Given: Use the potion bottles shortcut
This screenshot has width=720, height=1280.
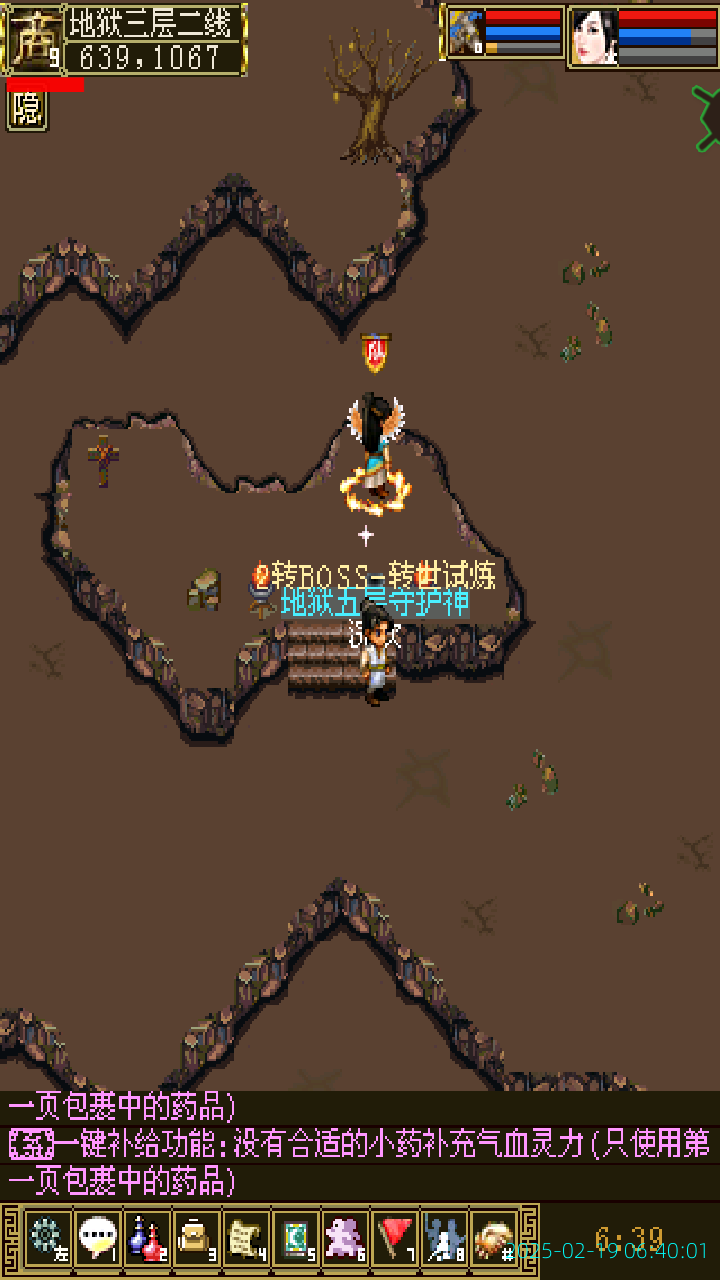Looking at the screenshot, I should pos(147,1238).
